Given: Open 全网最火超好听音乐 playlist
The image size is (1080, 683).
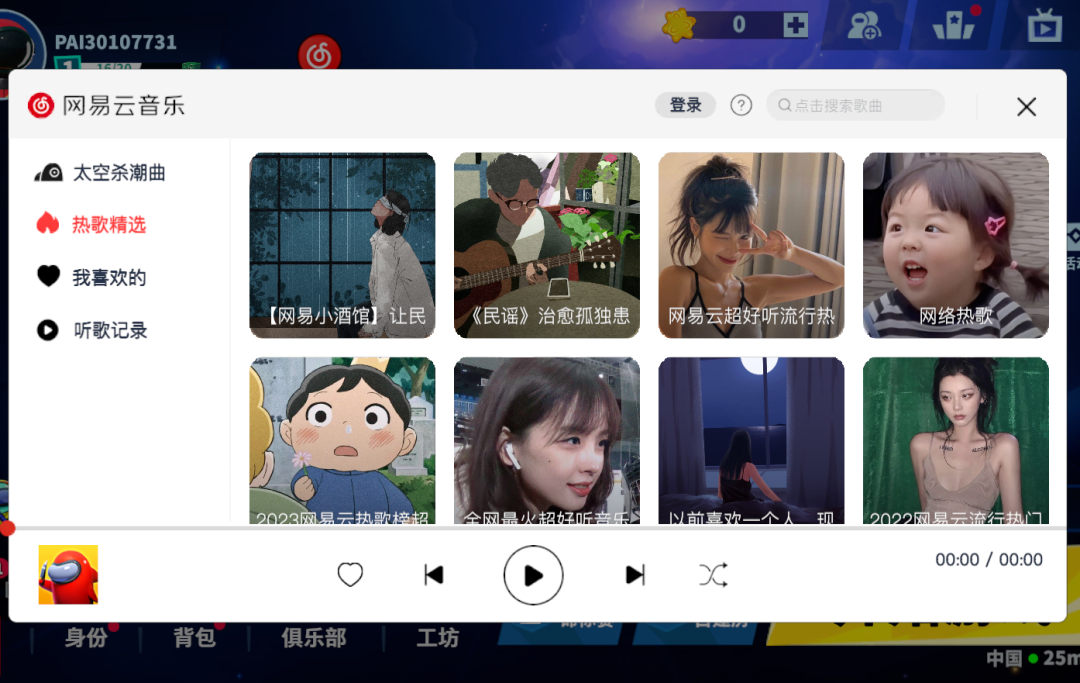Looking at the screenshot, I should point(547,440).
